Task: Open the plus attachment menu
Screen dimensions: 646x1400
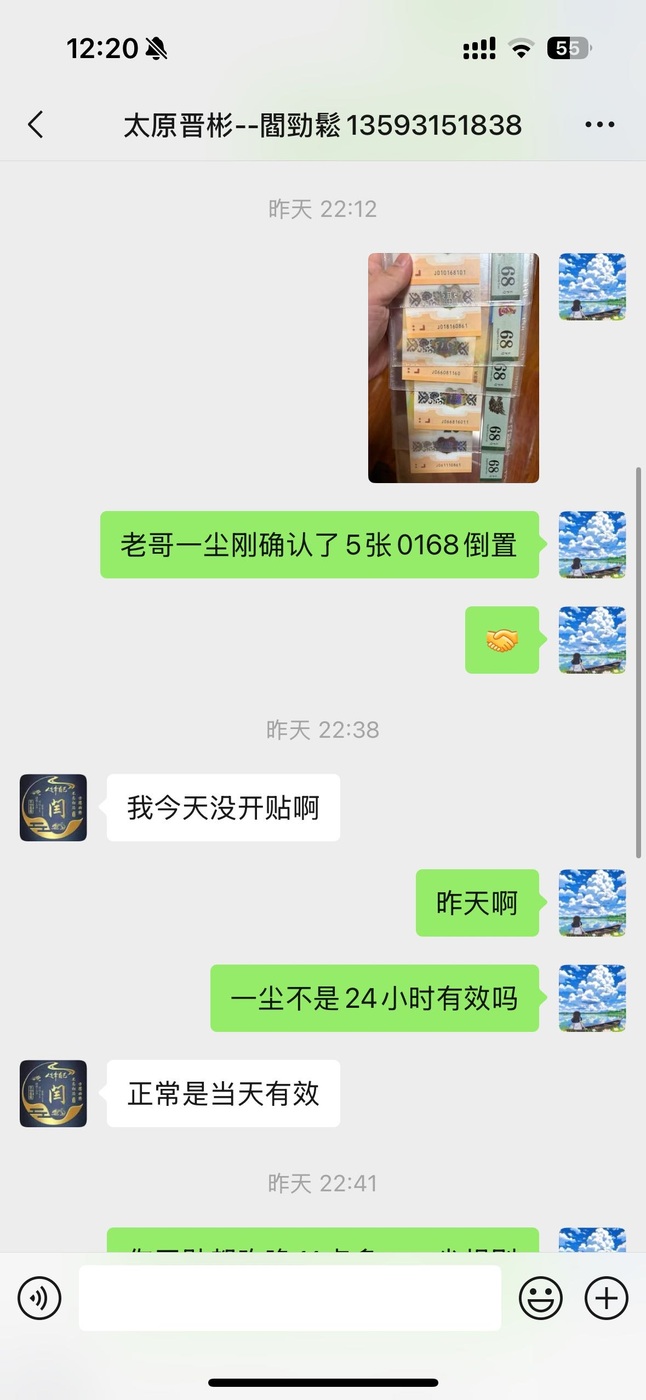Action: pos(606,1298)
